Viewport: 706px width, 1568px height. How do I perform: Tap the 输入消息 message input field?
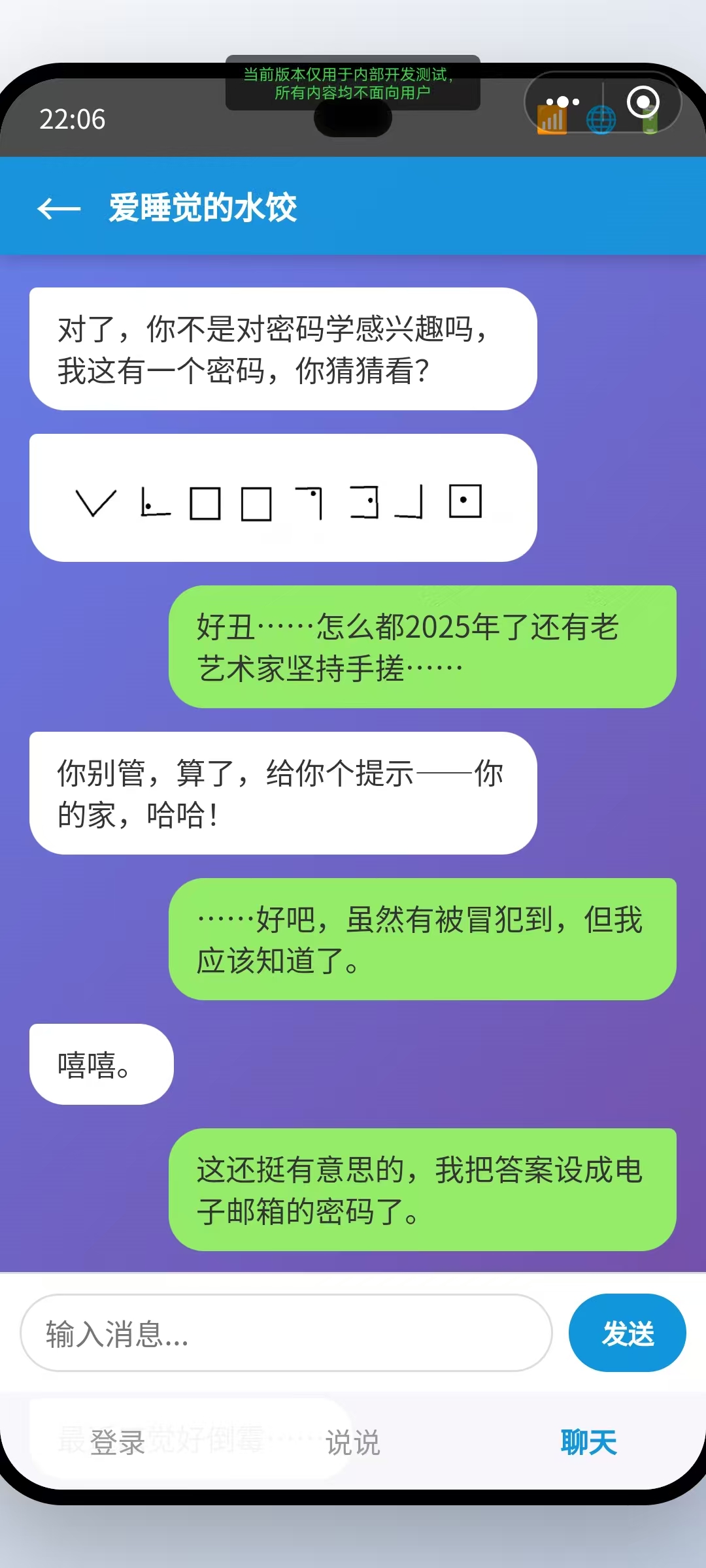(x=288, y=1333)
